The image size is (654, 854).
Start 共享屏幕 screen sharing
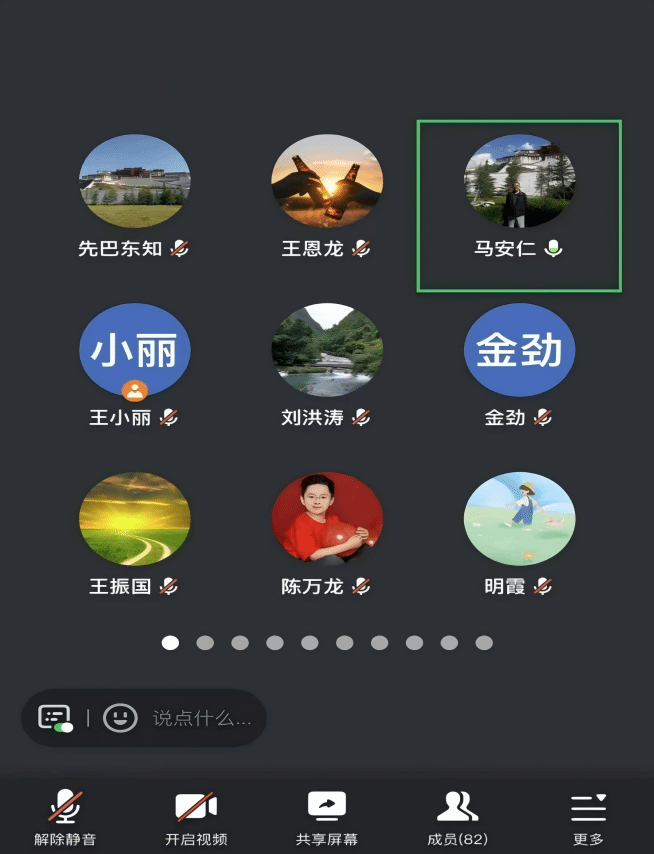click(x=327, y=815)
